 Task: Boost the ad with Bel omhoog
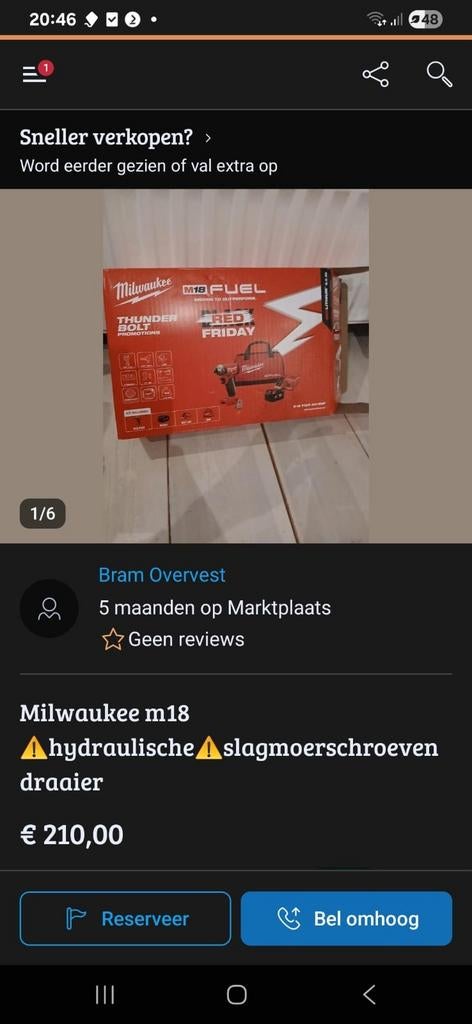pyautogui.click(x=346, y=918)
